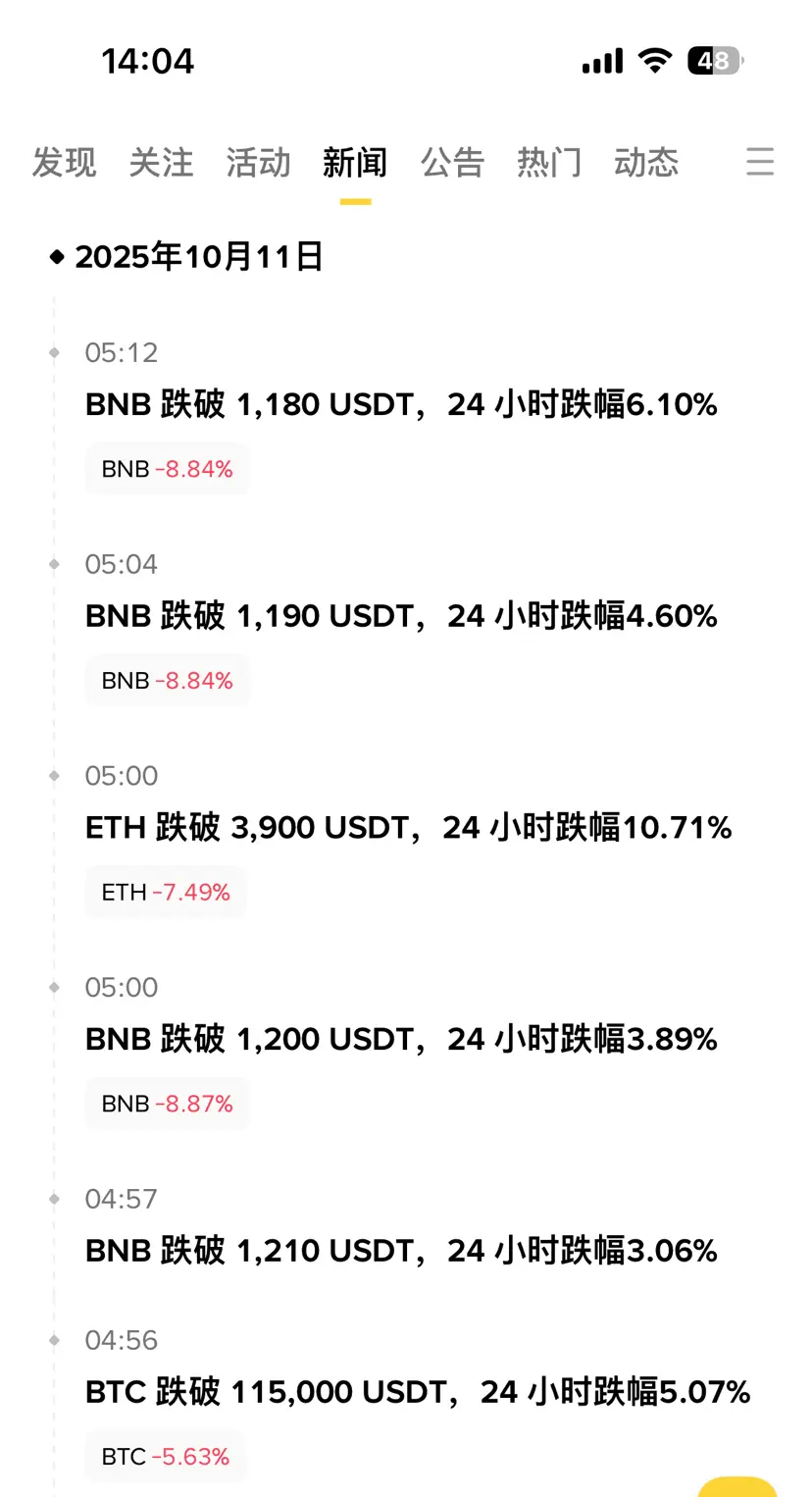The height and width of the screenshot is (1497, 812).
Task: Open the 活动 tab
Action: tap(258, 162)
